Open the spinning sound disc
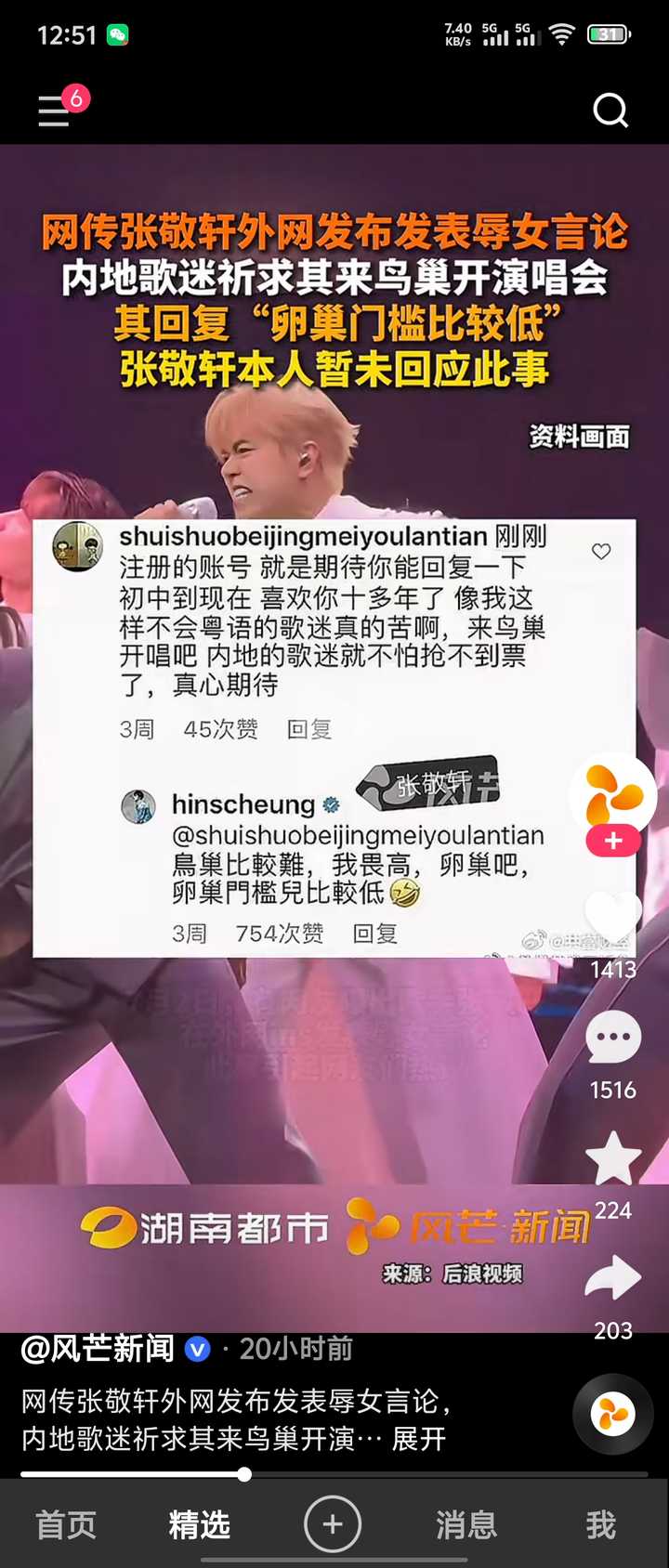Image resolution: width=669 pixels, height=1568 pixels. coord(613,1415)
